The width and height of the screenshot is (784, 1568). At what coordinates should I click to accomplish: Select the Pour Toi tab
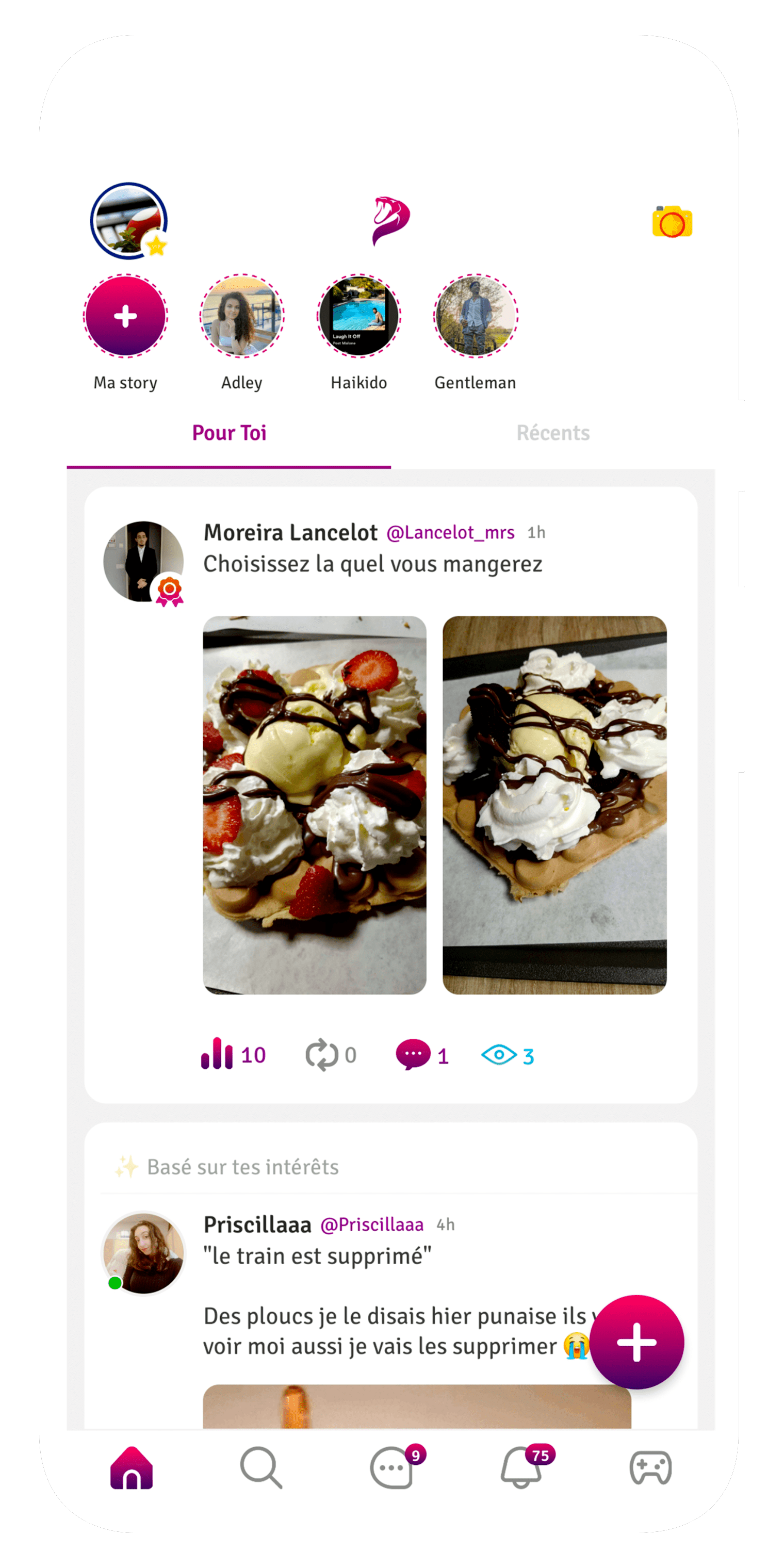pyautogui.click(x=229, y=433)
